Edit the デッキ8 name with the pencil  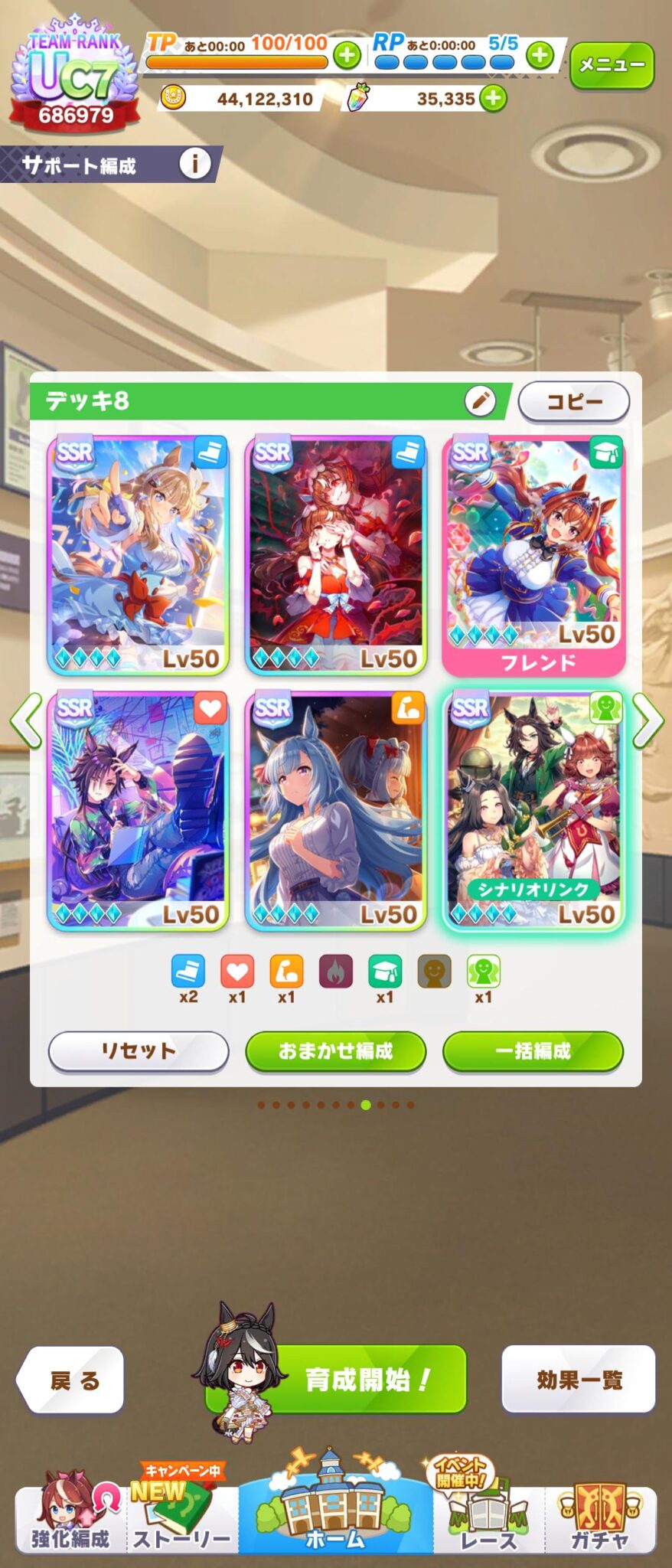480,400
